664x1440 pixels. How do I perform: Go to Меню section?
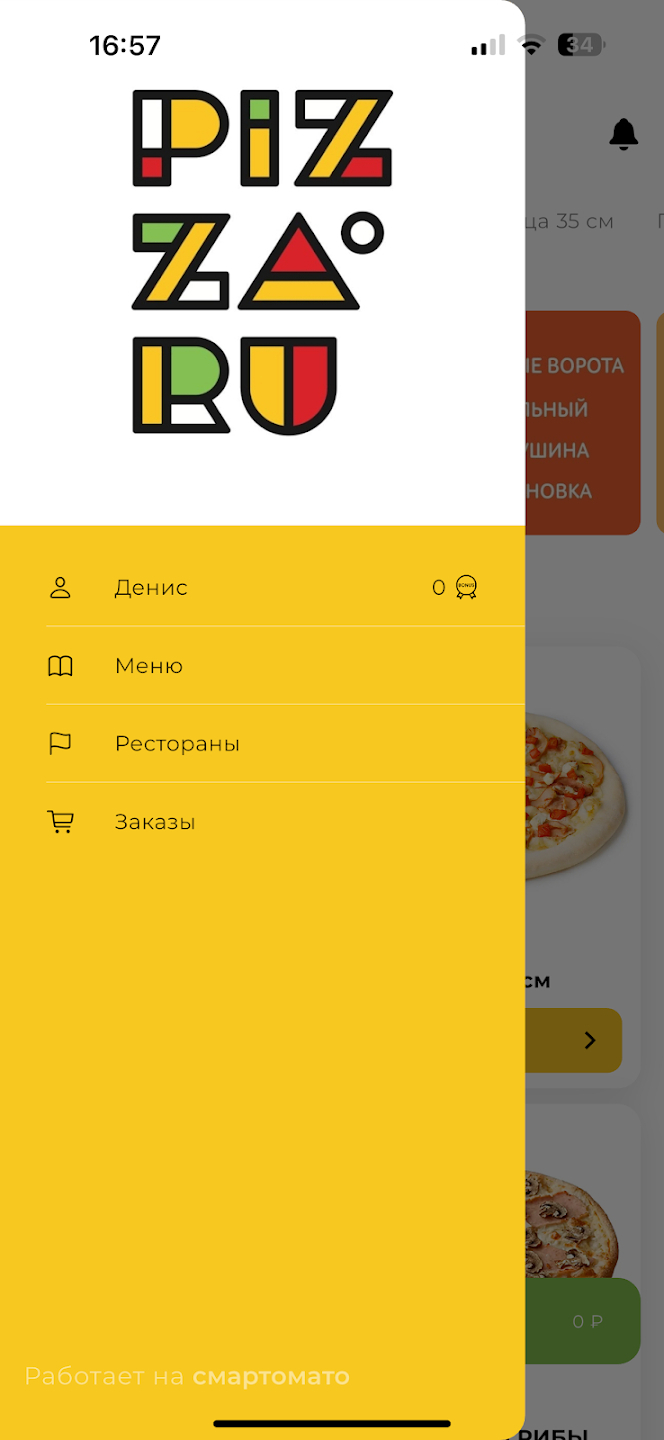(x=148, y=666)
